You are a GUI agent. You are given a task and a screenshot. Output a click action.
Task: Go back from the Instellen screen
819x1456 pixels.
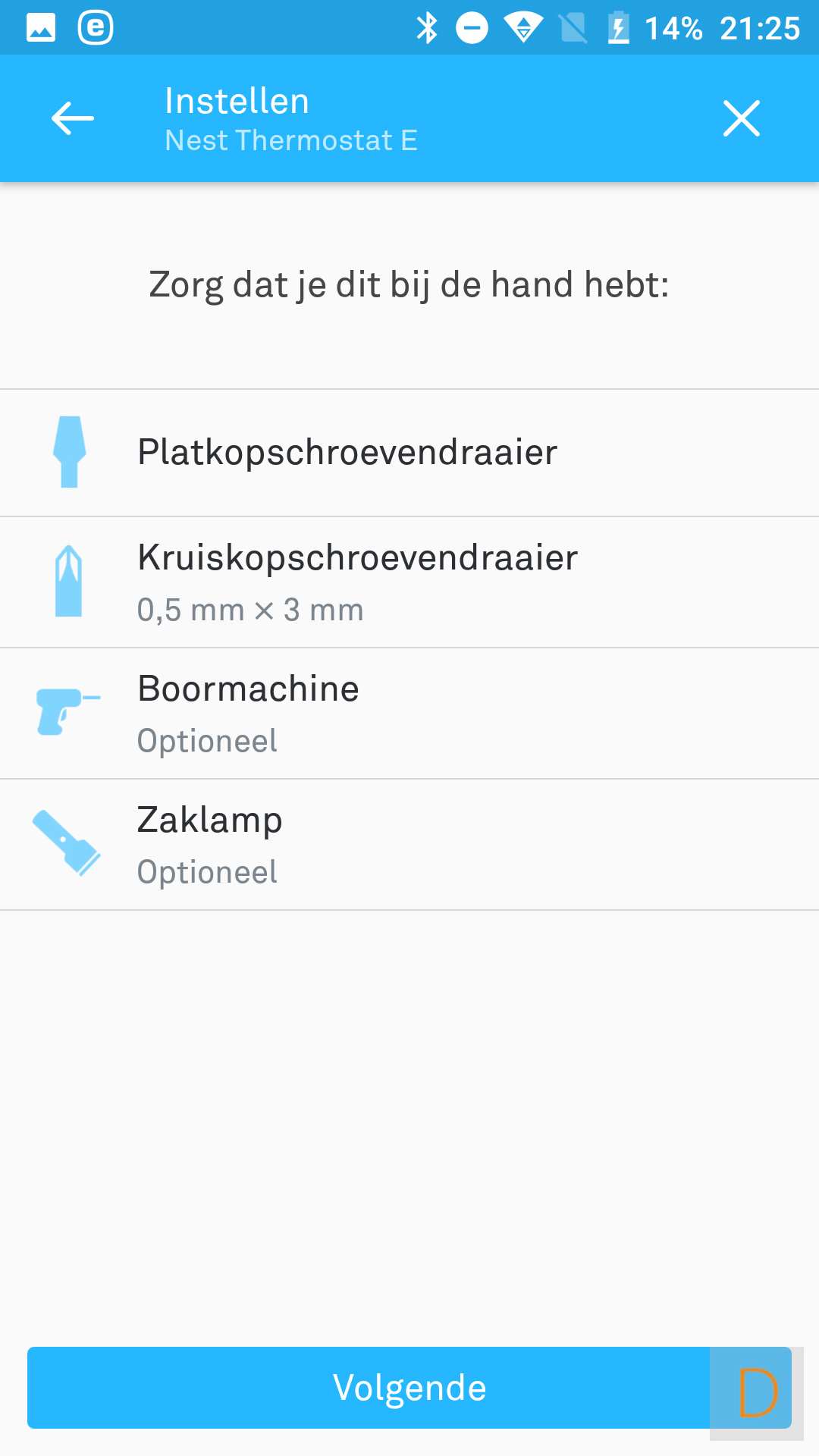(x=72, y=118)
